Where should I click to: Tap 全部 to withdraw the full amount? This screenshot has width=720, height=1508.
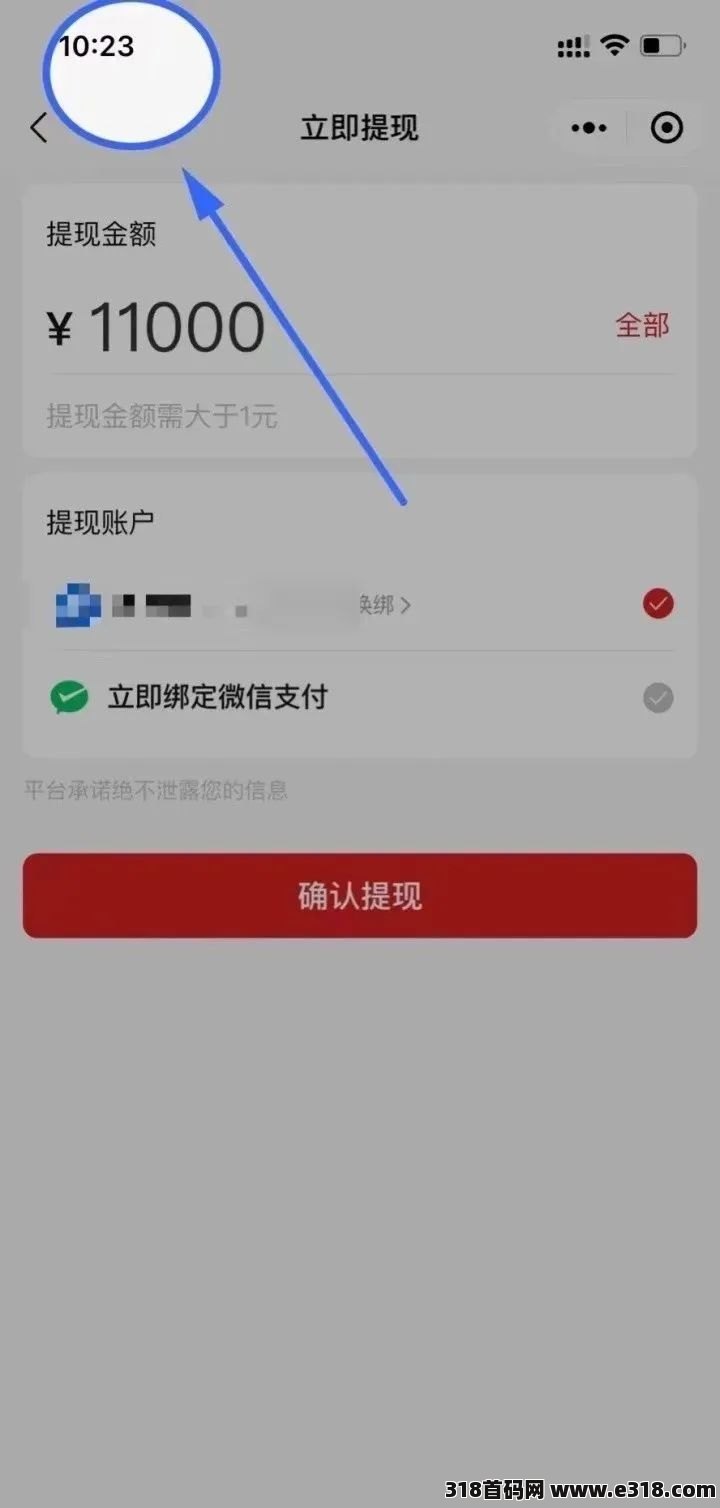(642, 325)
